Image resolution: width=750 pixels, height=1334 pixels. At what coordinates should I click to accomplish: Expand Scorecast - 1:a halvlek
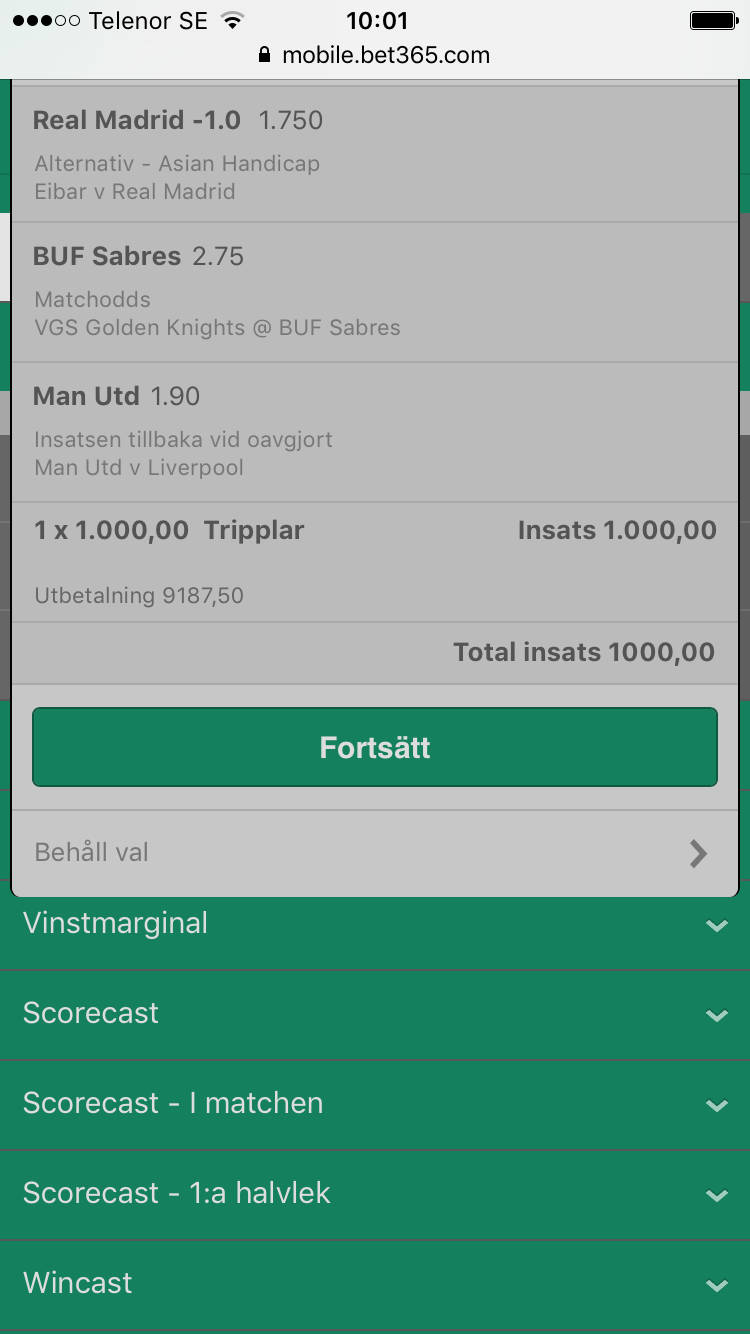(x=375, y=1195)
